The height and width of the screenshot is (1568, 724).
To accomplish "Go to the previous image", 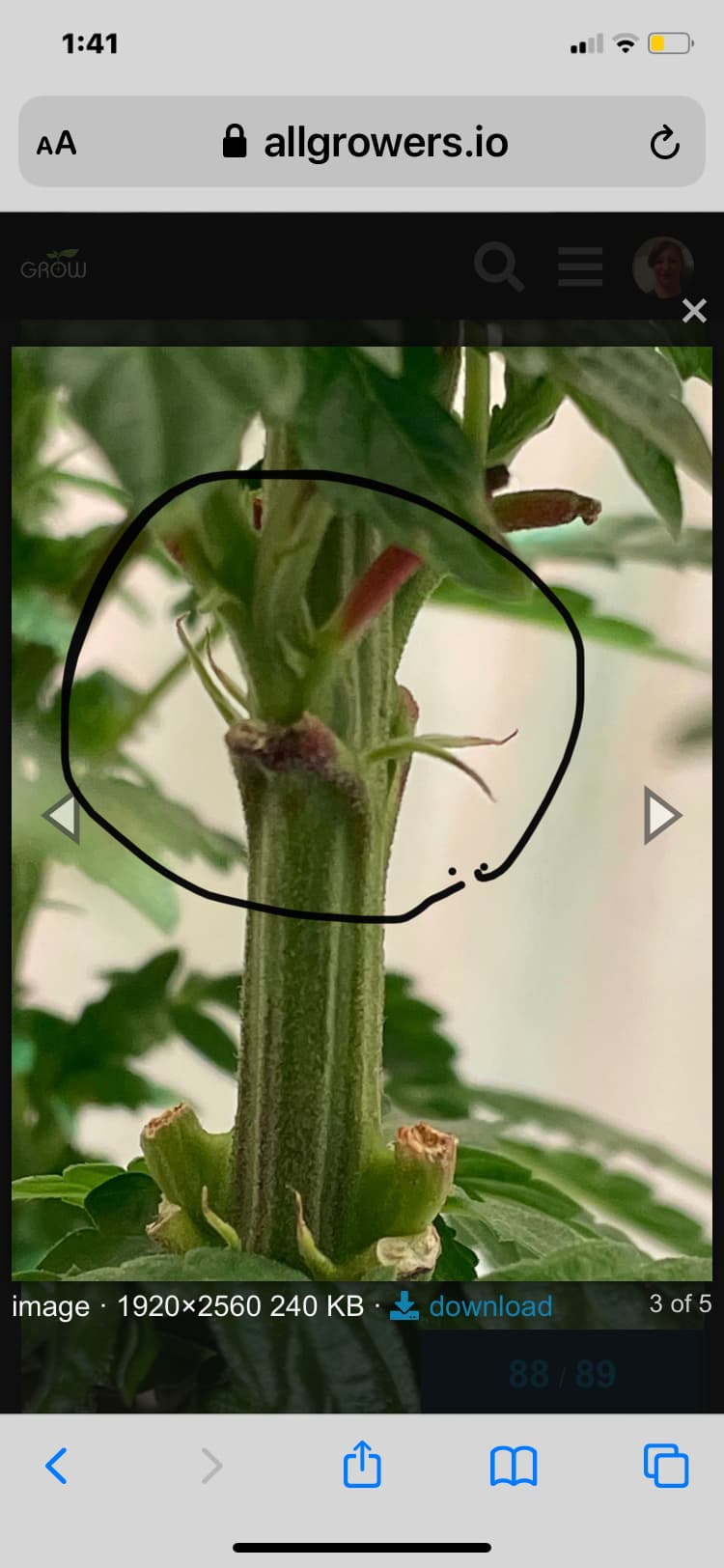I will coord(61,817).
